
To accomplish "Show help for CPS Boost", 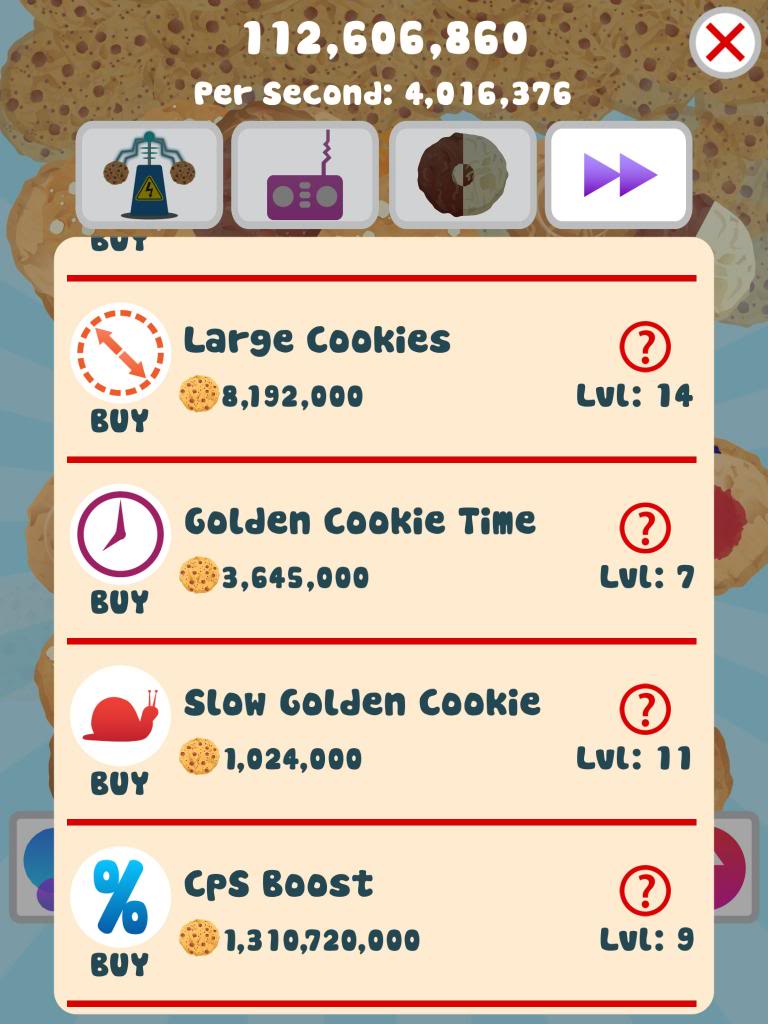I will [645, 890].
